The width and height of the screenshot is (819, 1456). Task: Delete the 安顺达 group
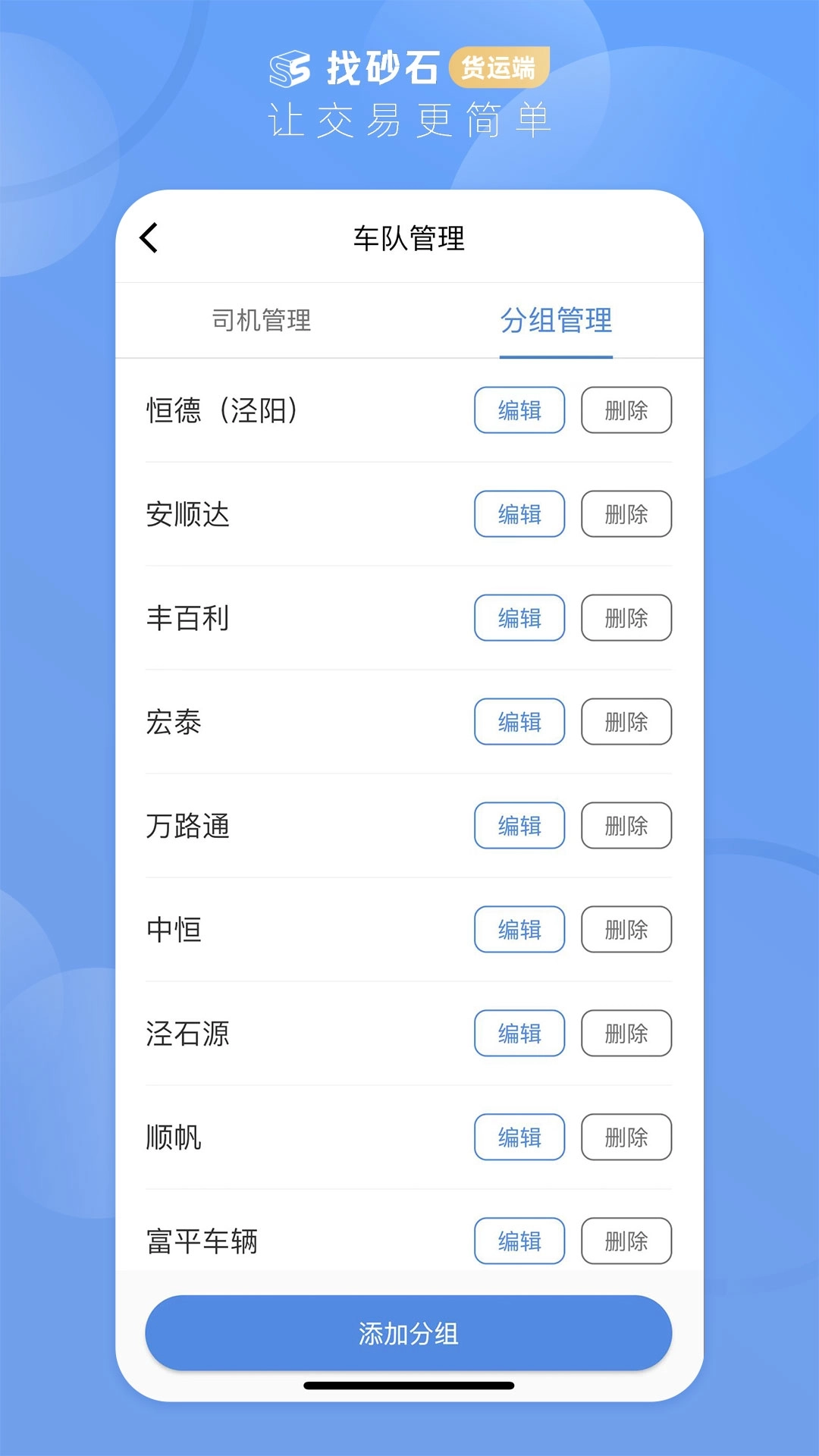tap(626, 514)
